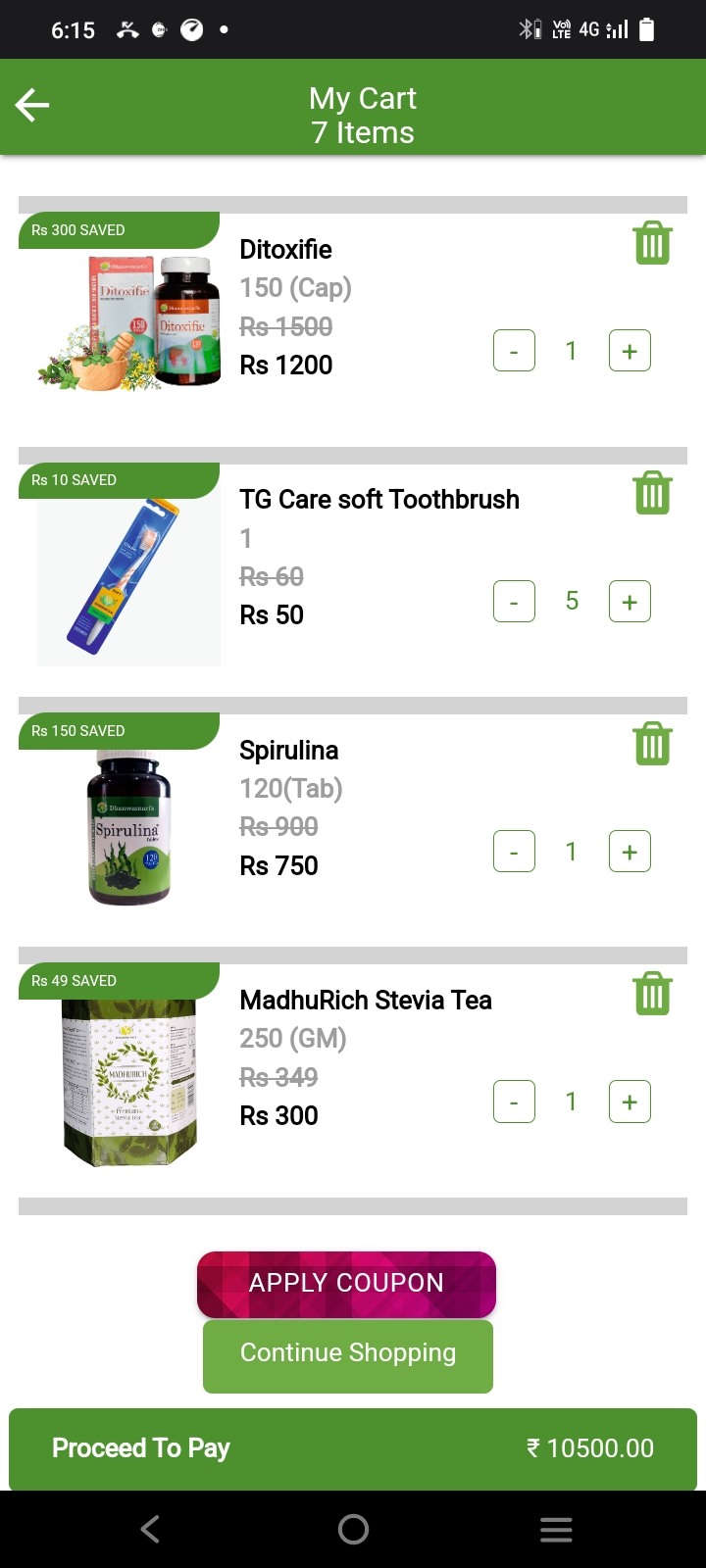Go to the system home screen
Screen dimensions: 706x1568
(353, 1529)
